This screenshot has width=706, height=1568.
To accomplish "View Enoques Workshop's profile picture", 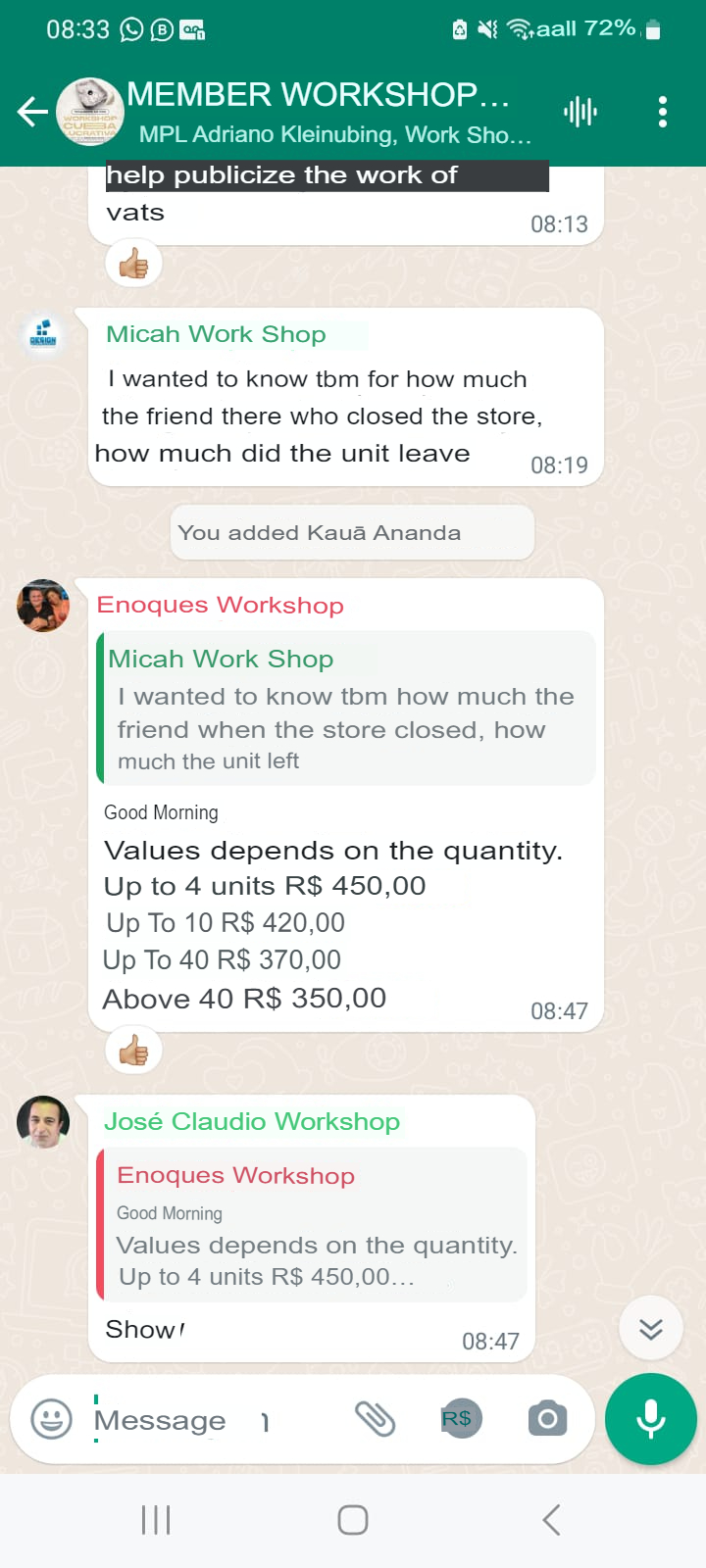I will [43, 606].
